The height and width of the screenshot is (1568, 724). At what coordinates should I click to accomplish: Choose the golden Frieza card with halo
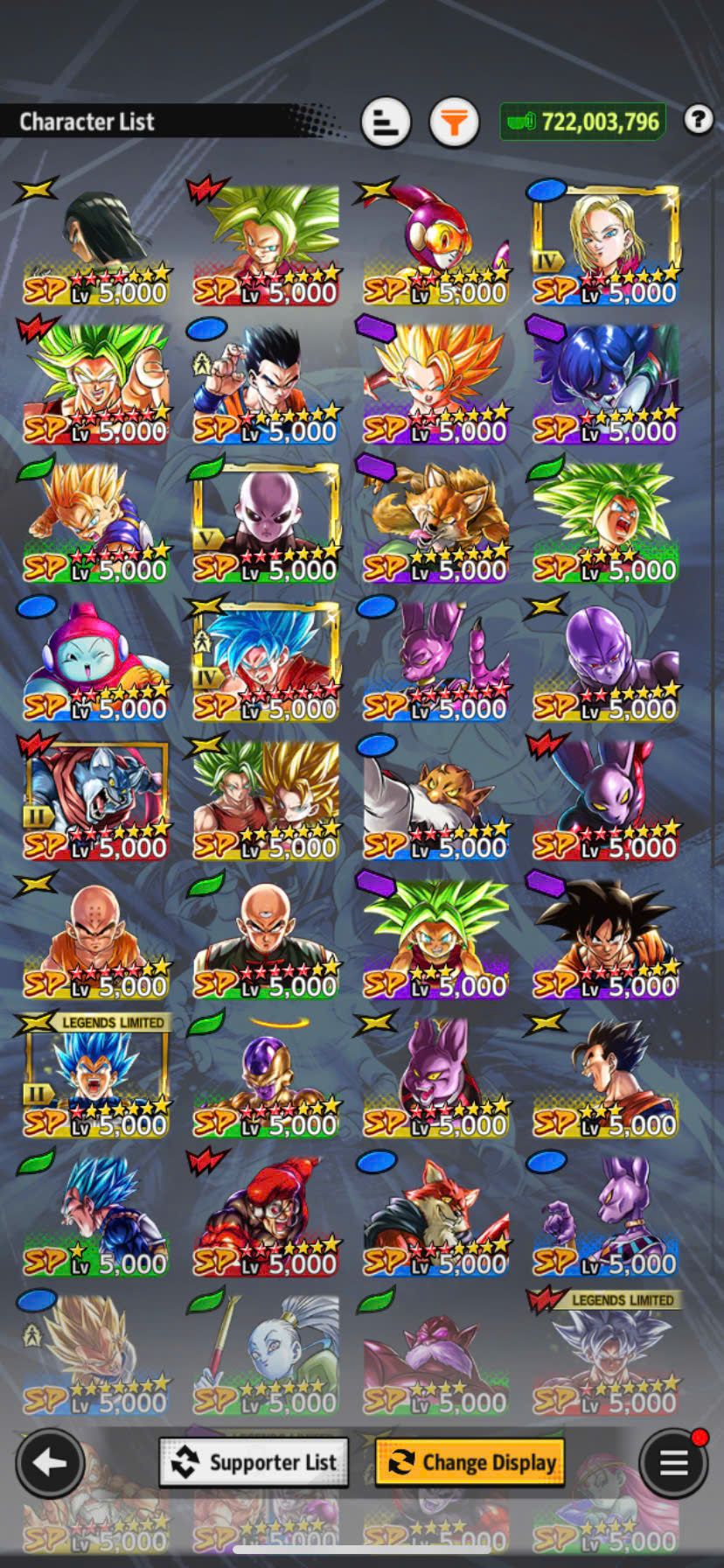coord(266,1076)
